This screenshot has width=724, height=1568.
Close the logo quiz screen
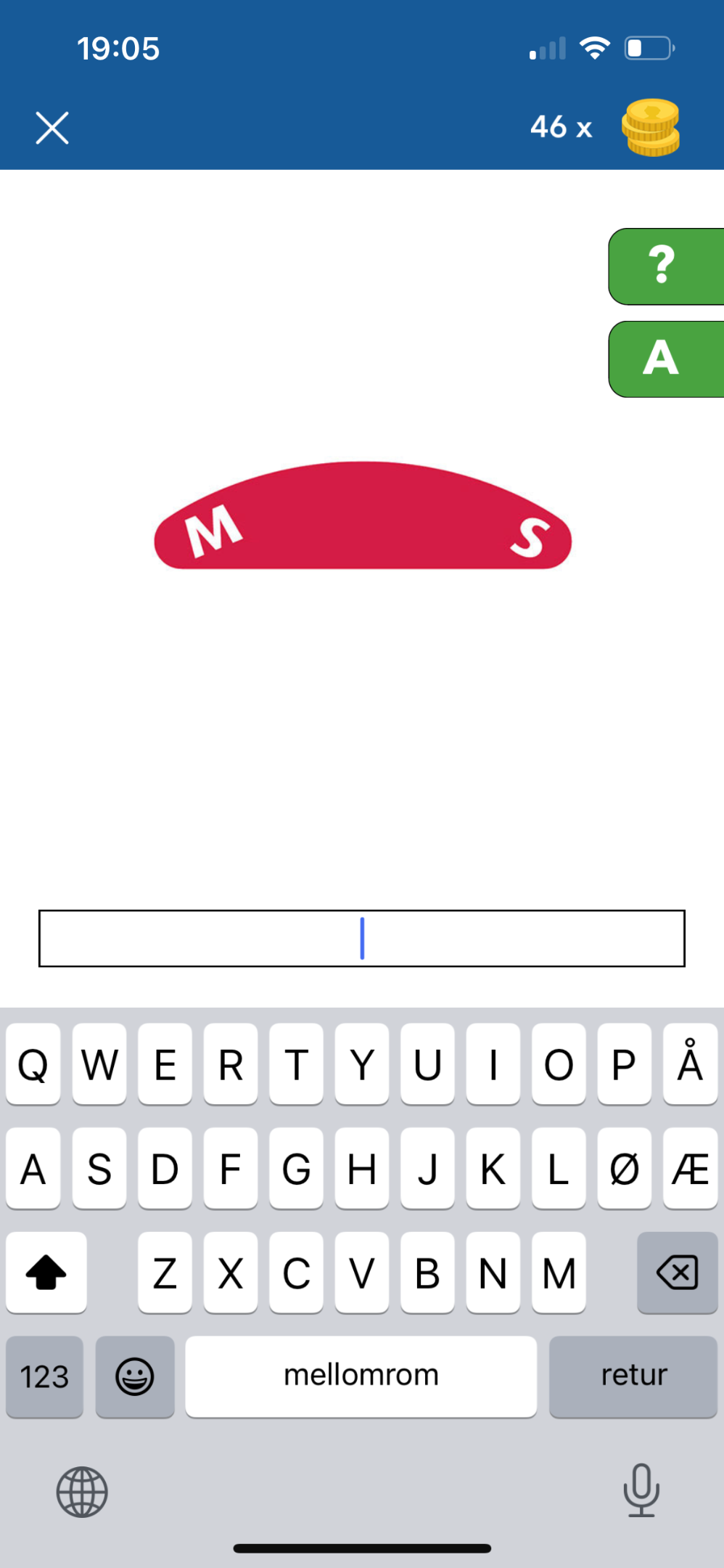[x=52, y=128]
